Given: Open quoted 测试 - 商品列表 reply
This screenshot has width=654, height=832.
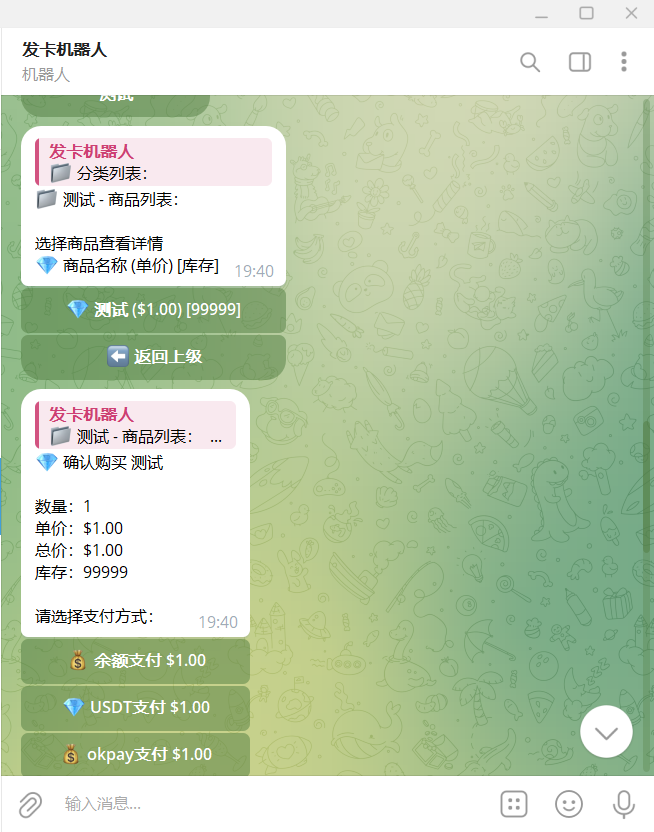Looking at the screenshot, I should pos(136,425).
